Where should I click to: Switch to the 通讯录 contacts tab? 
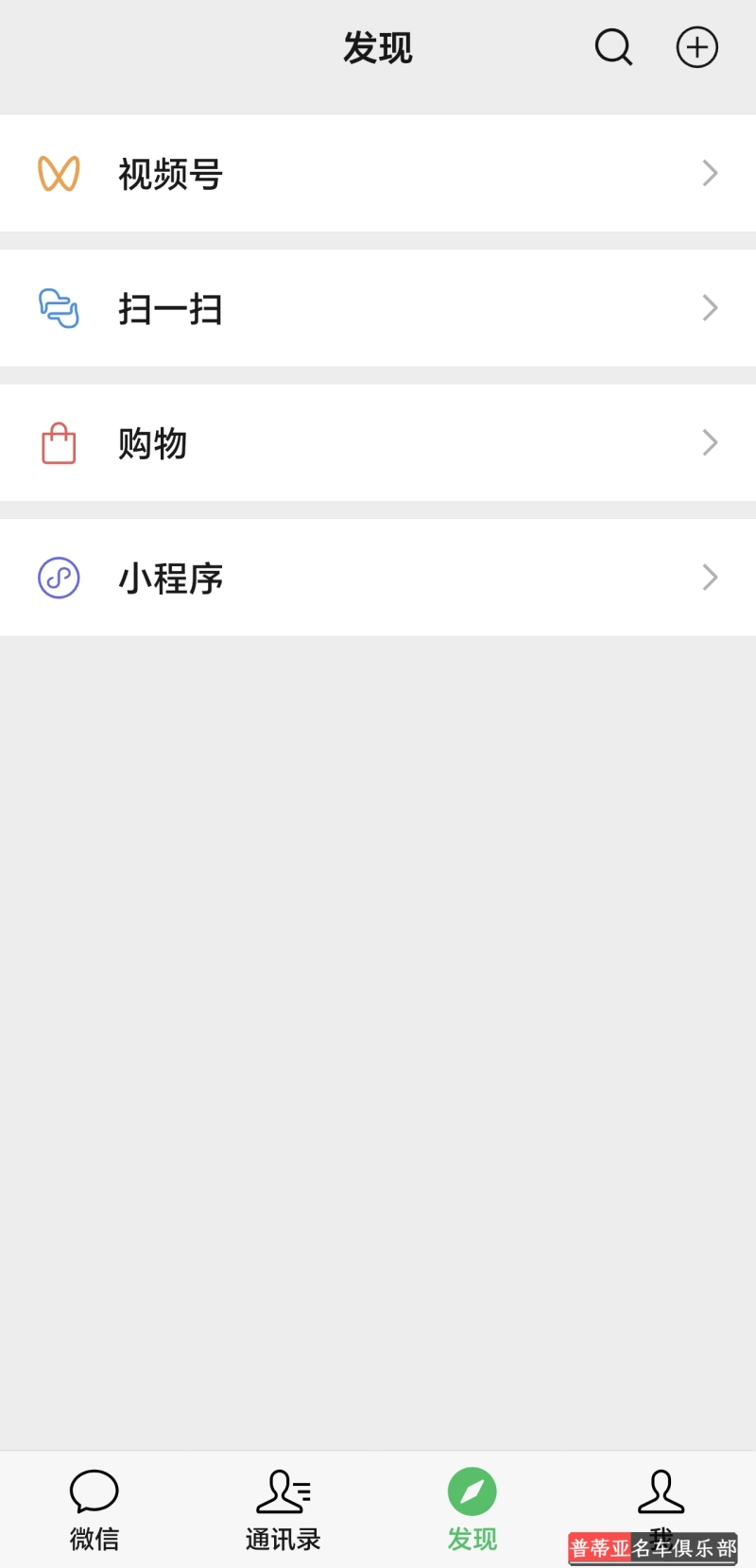tap(283, 1509)
